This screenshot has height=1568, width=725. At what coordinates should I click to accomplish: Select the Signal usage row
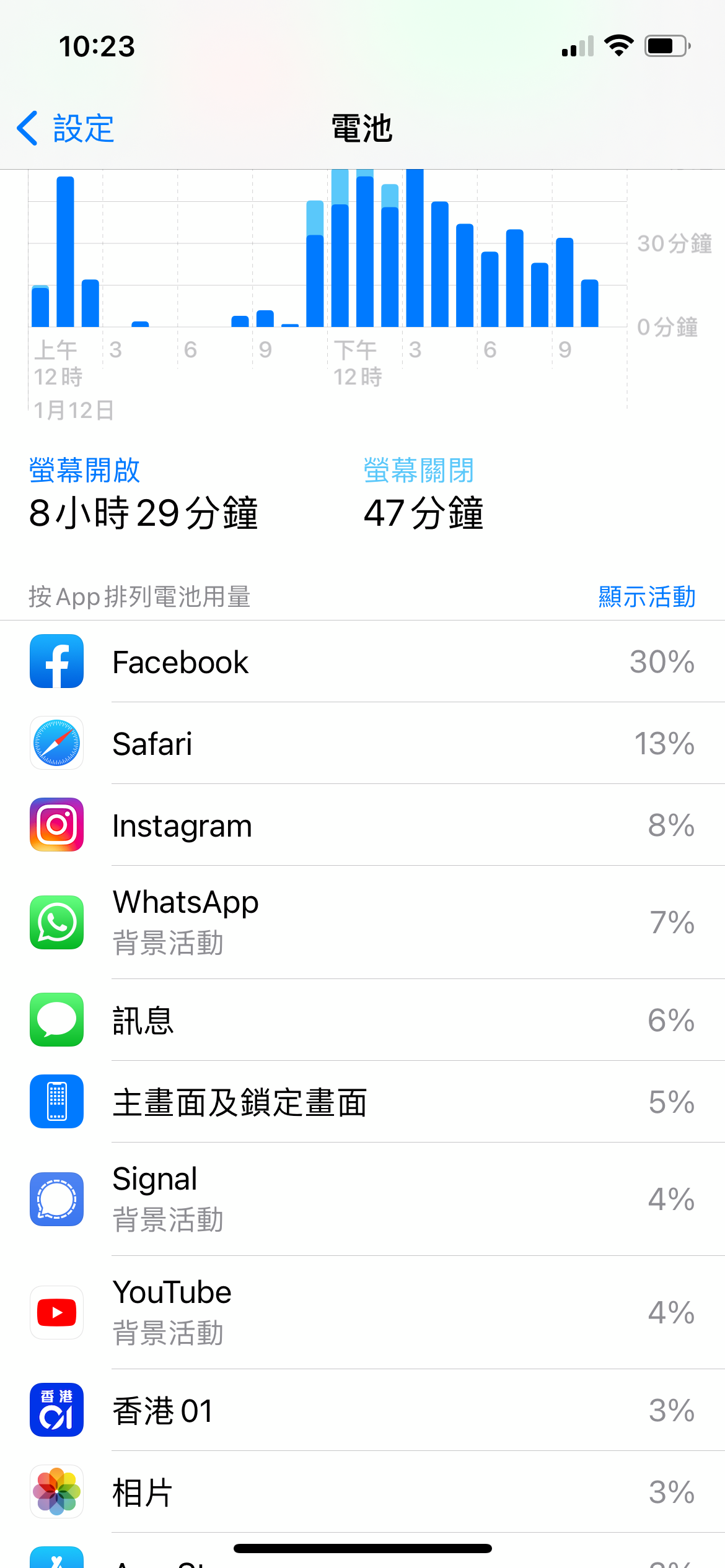[362, 1199]
